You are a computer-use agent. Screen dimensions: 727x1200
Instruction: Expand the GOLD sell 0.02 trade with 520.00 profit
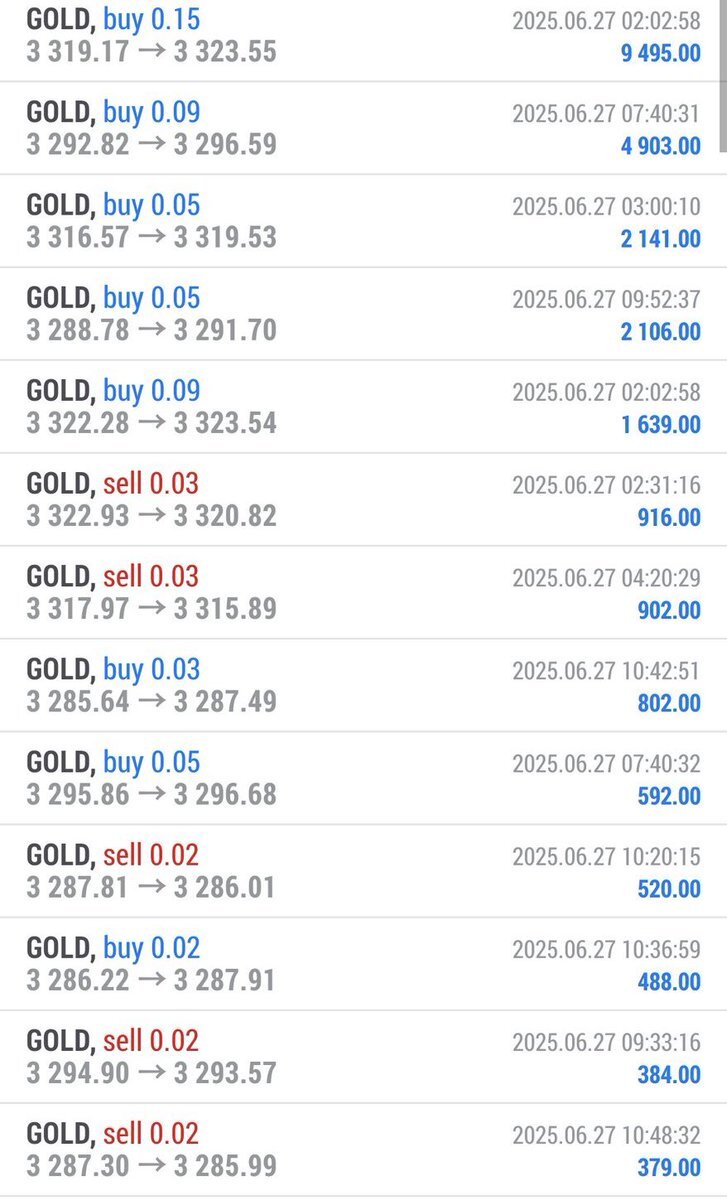point(363,871)
